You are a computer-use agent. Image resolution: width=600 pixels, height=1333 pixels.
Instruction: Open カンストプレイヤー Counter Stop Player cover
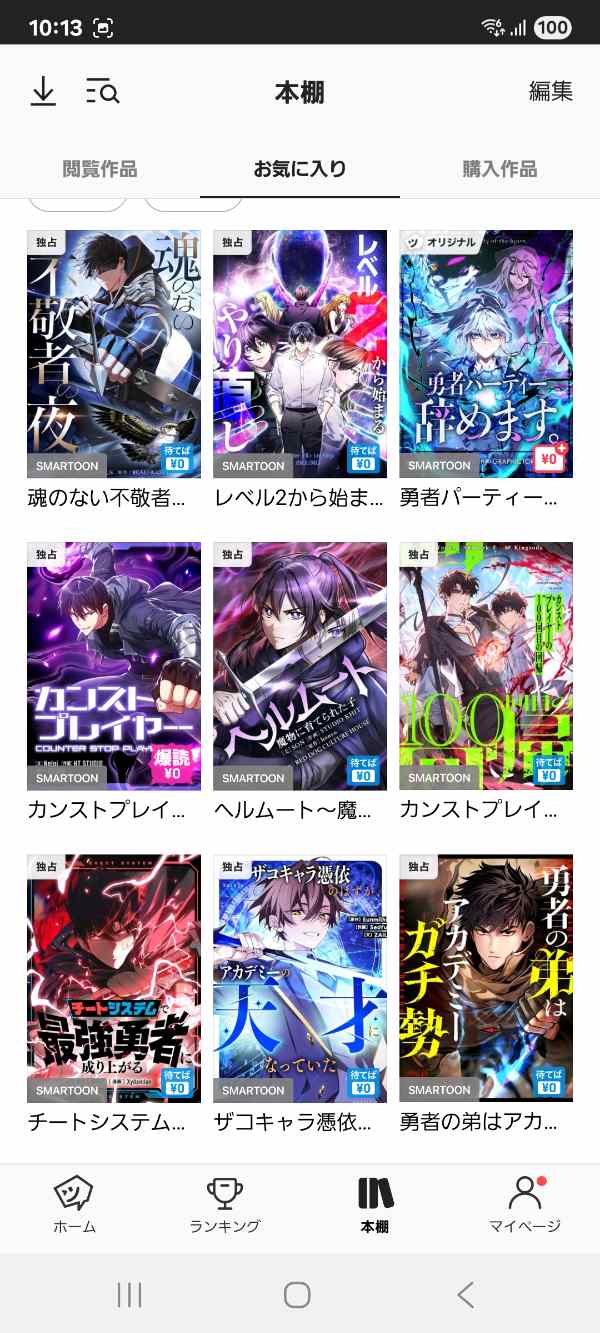click(113, 666)
